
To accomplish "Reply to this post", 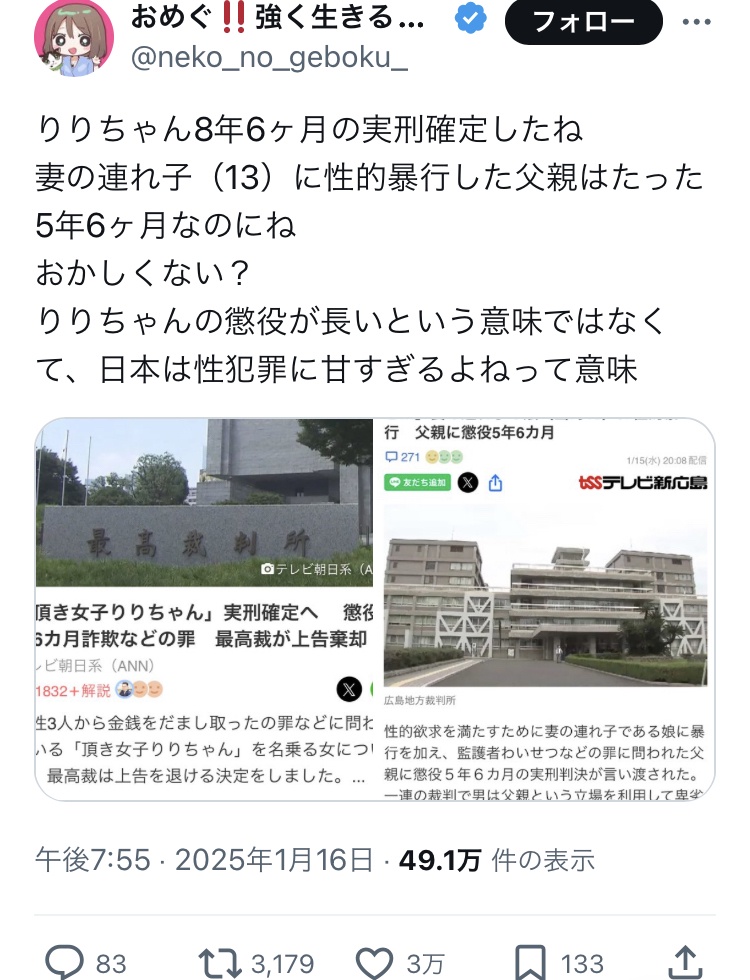I will [66, 962].
